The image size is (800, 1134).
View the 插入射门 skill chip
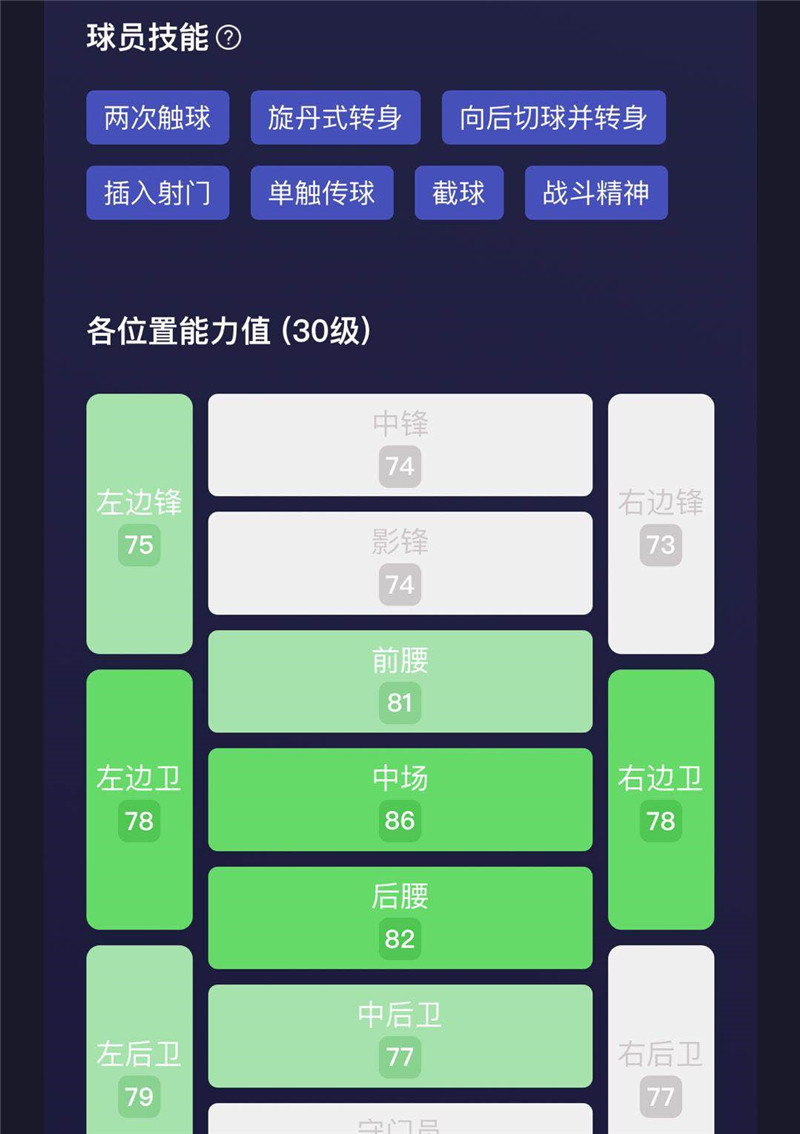pyautogui.click(x=158, y=193)
